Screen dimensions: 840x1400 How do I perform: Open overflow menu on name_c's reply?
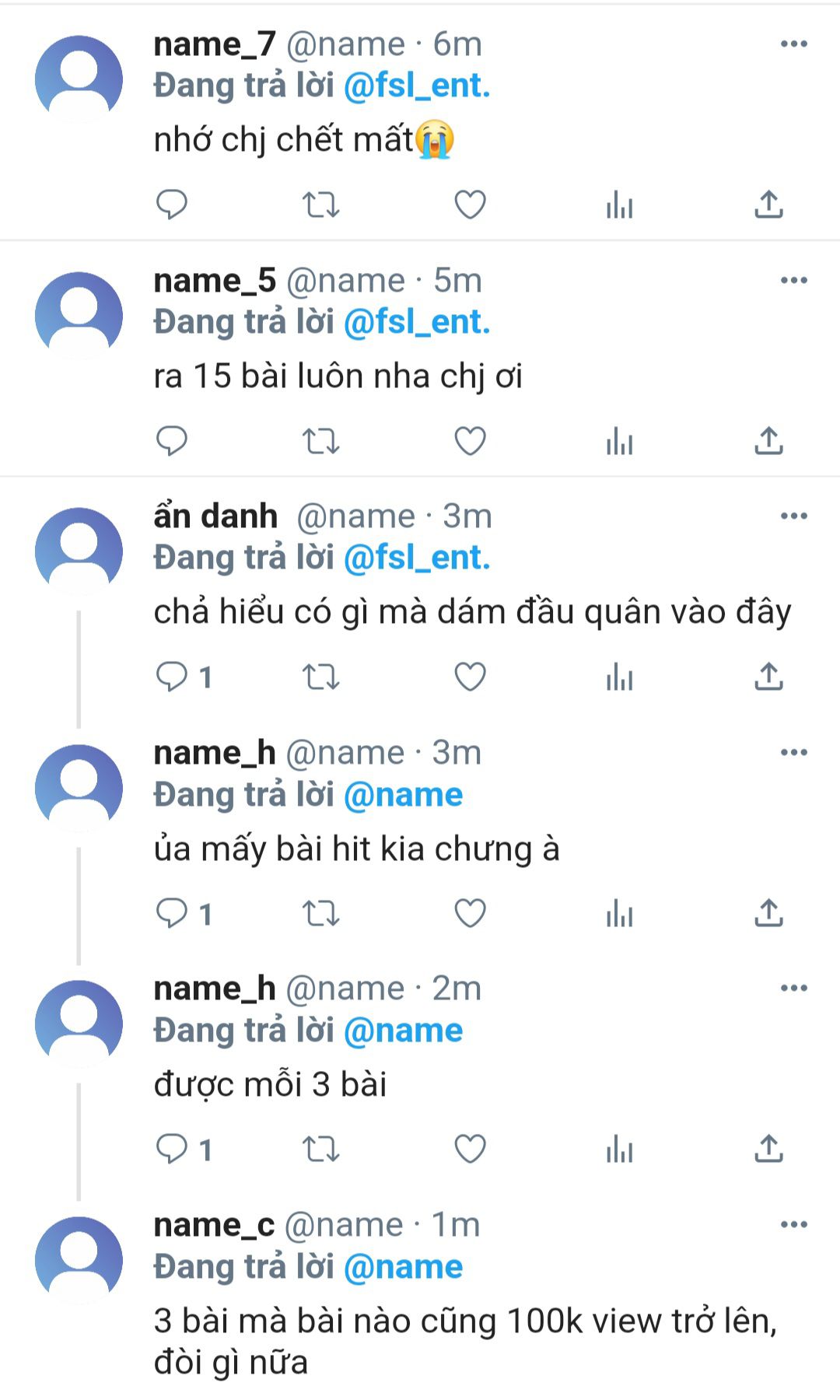point(793,1224)
